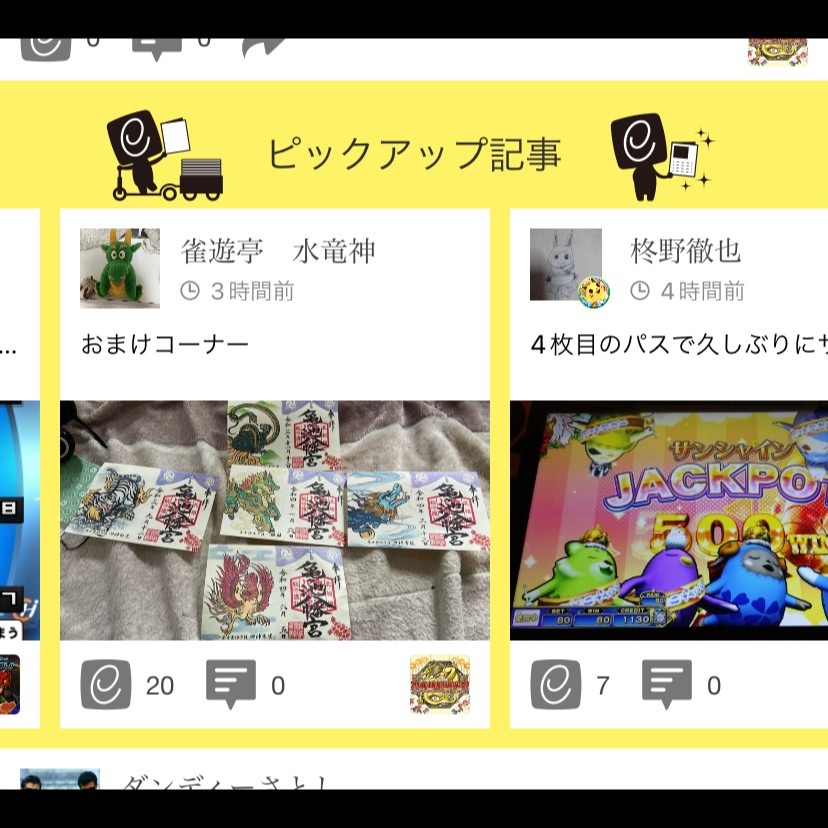The height and width of the screenshot is (828, 828).
Task: Like the おまけコーナー post
Action: (x=106, y=685)
